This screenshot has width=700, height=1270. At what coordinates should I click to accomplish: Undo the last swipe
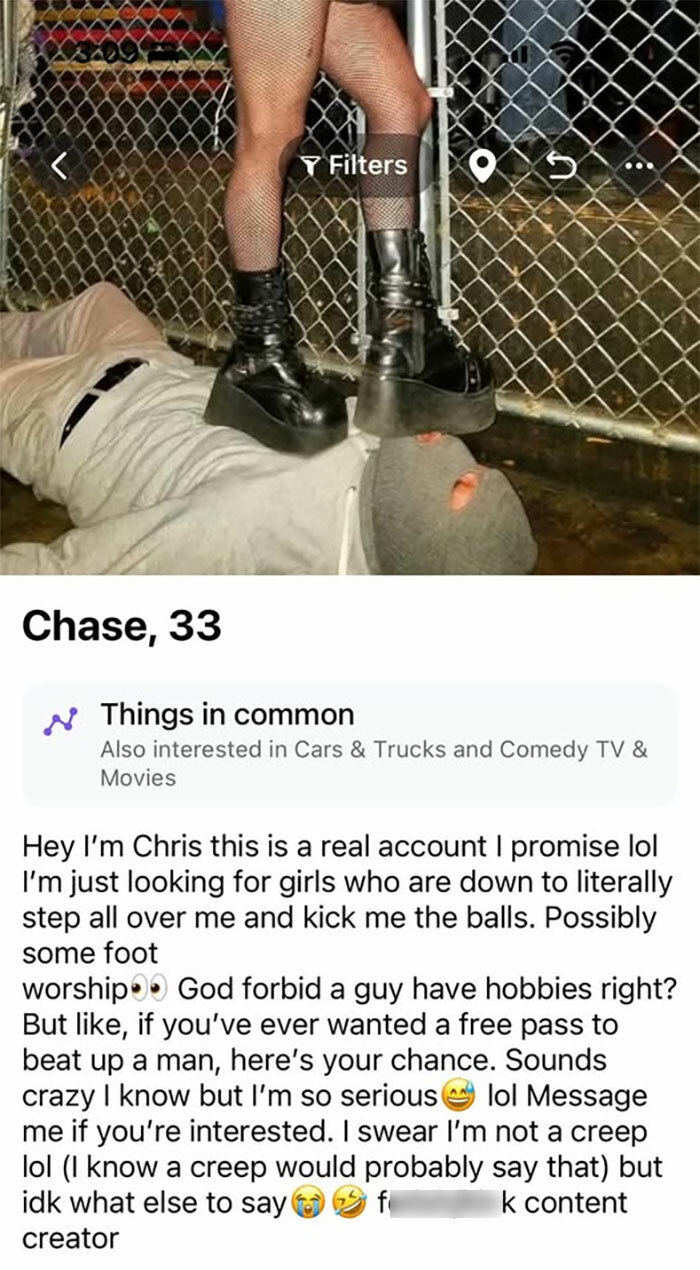point(562,167)
